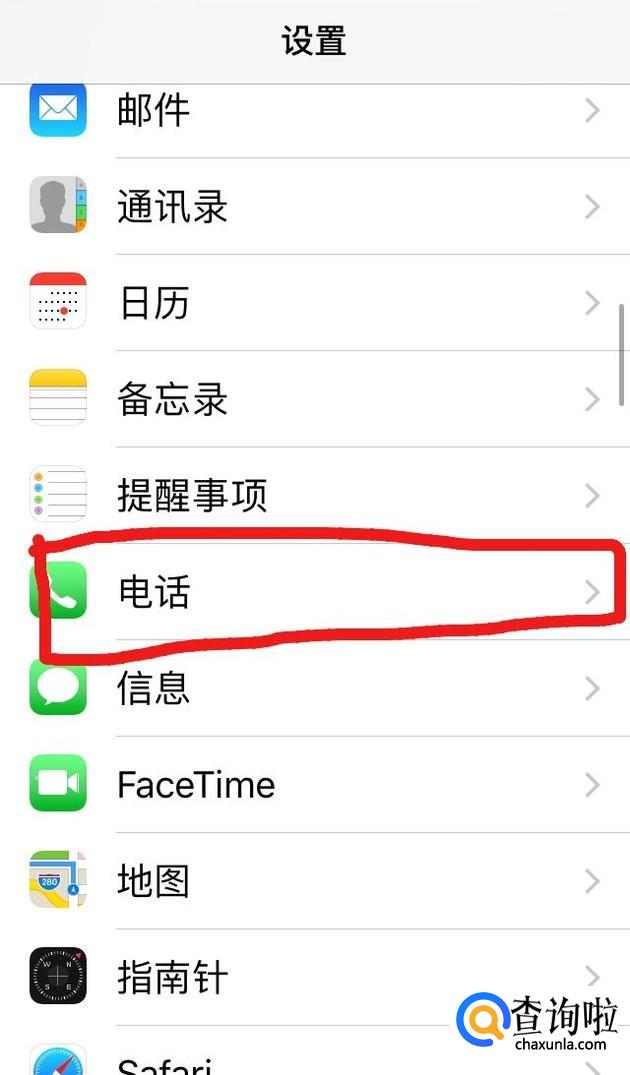This screenshot has height=1075, width=630.
Task: Select 提醒事项 settings
Action: [315, 496]
